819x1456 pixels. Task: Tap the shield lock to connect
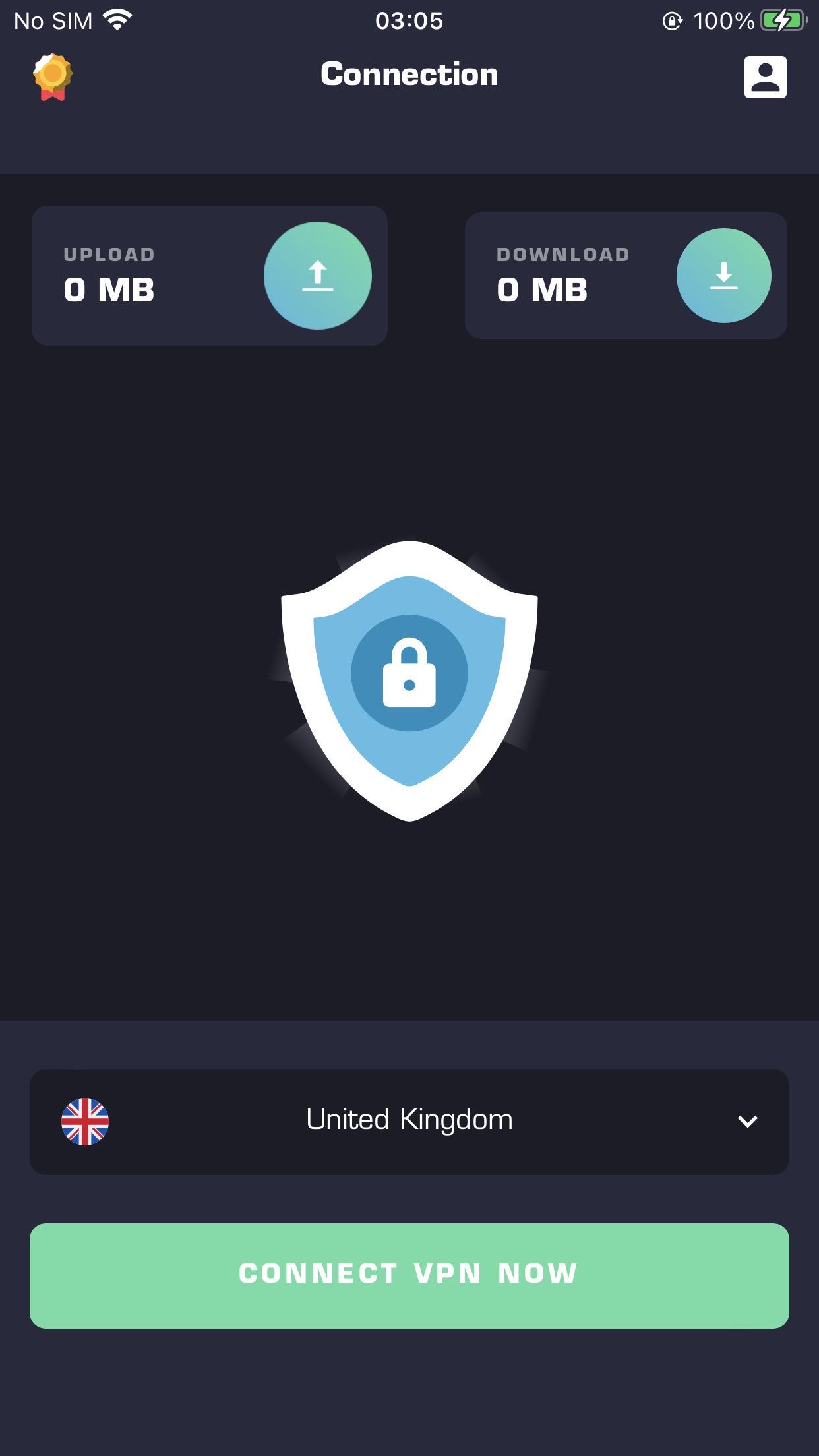click(409, 679)
